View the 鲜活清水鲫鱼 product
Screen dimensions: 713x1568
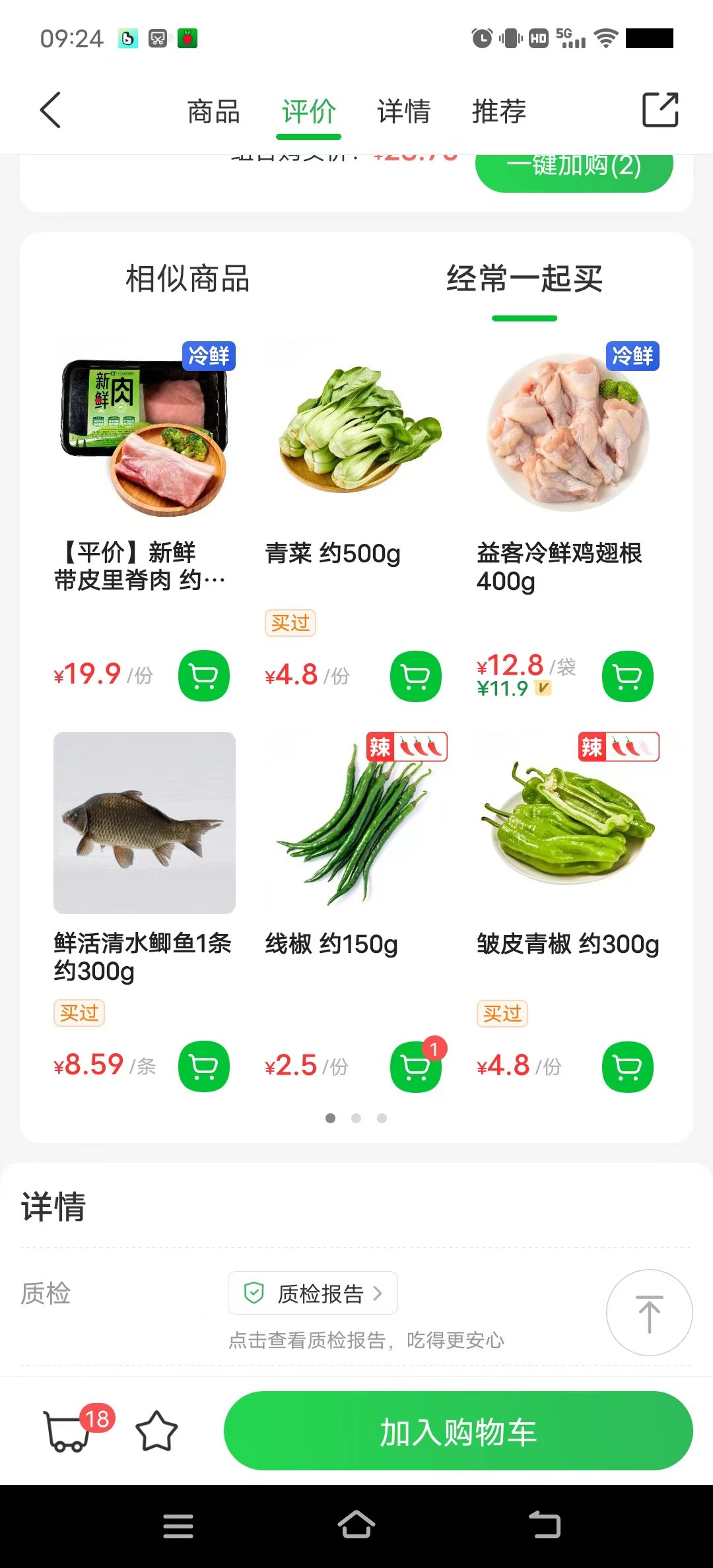tap(145, 823)
